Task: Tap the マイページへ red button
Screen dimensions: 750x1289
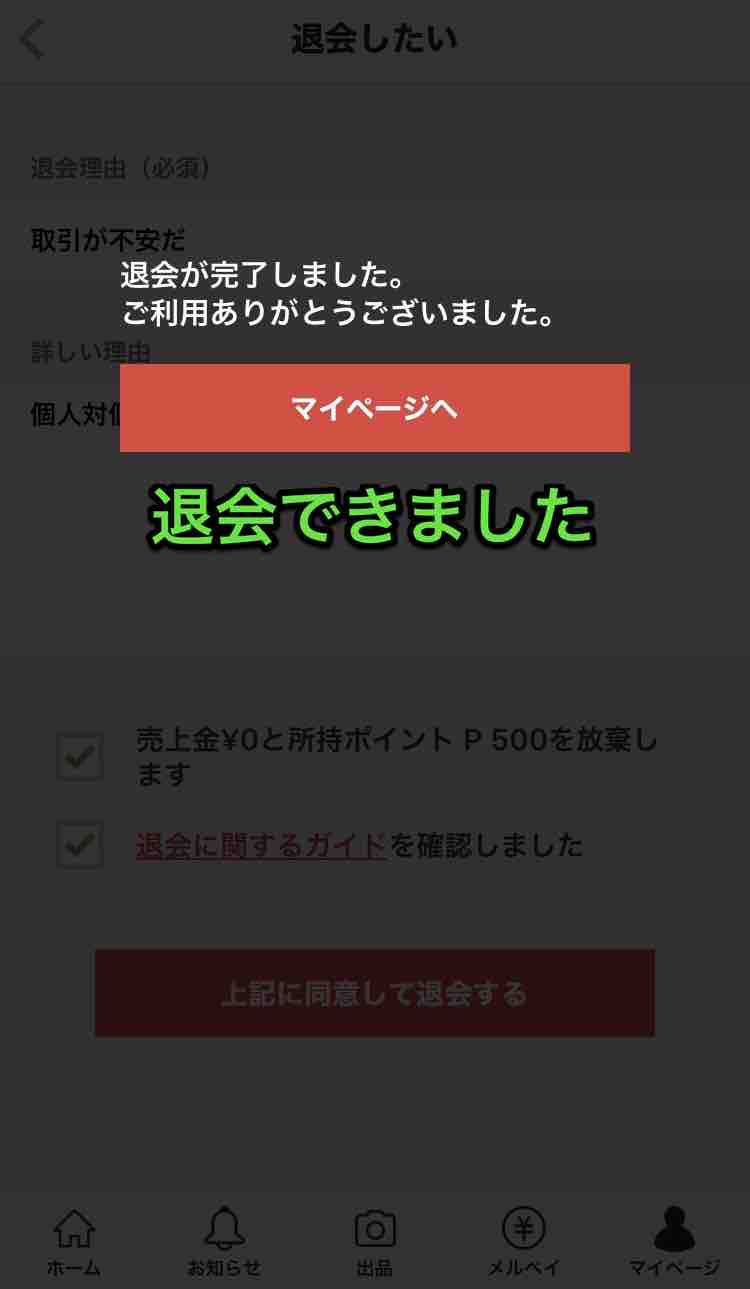Action: [x=375, y=408]
